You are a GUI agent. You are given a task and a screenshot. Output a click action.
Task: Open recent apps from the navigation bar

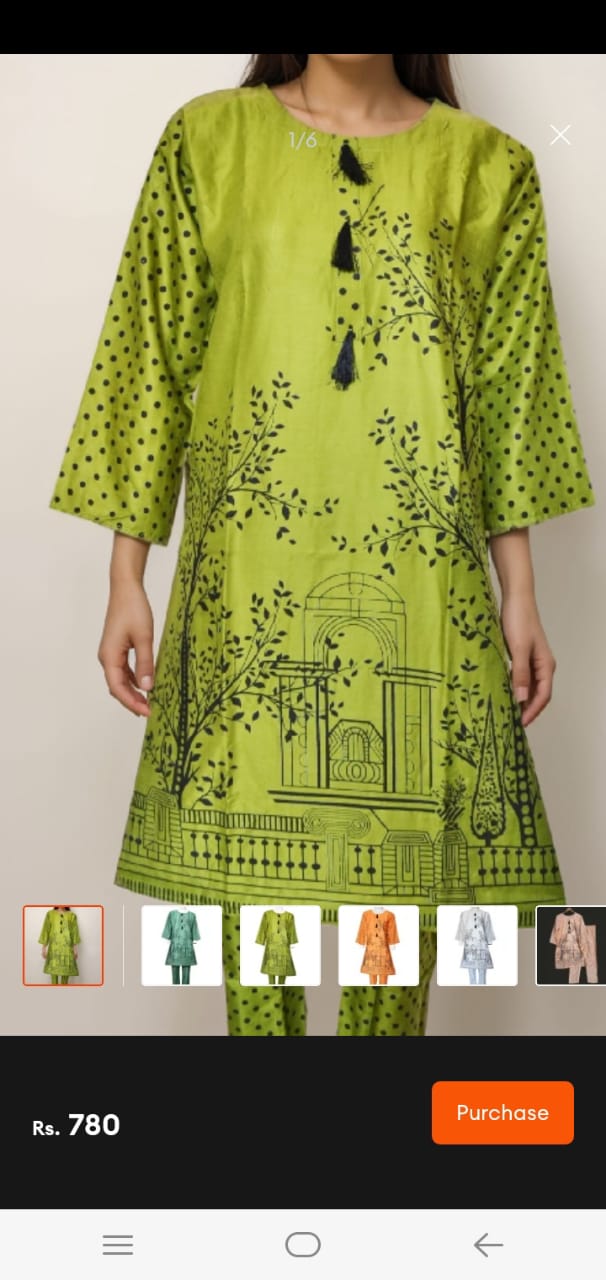tap(118, 1245)
